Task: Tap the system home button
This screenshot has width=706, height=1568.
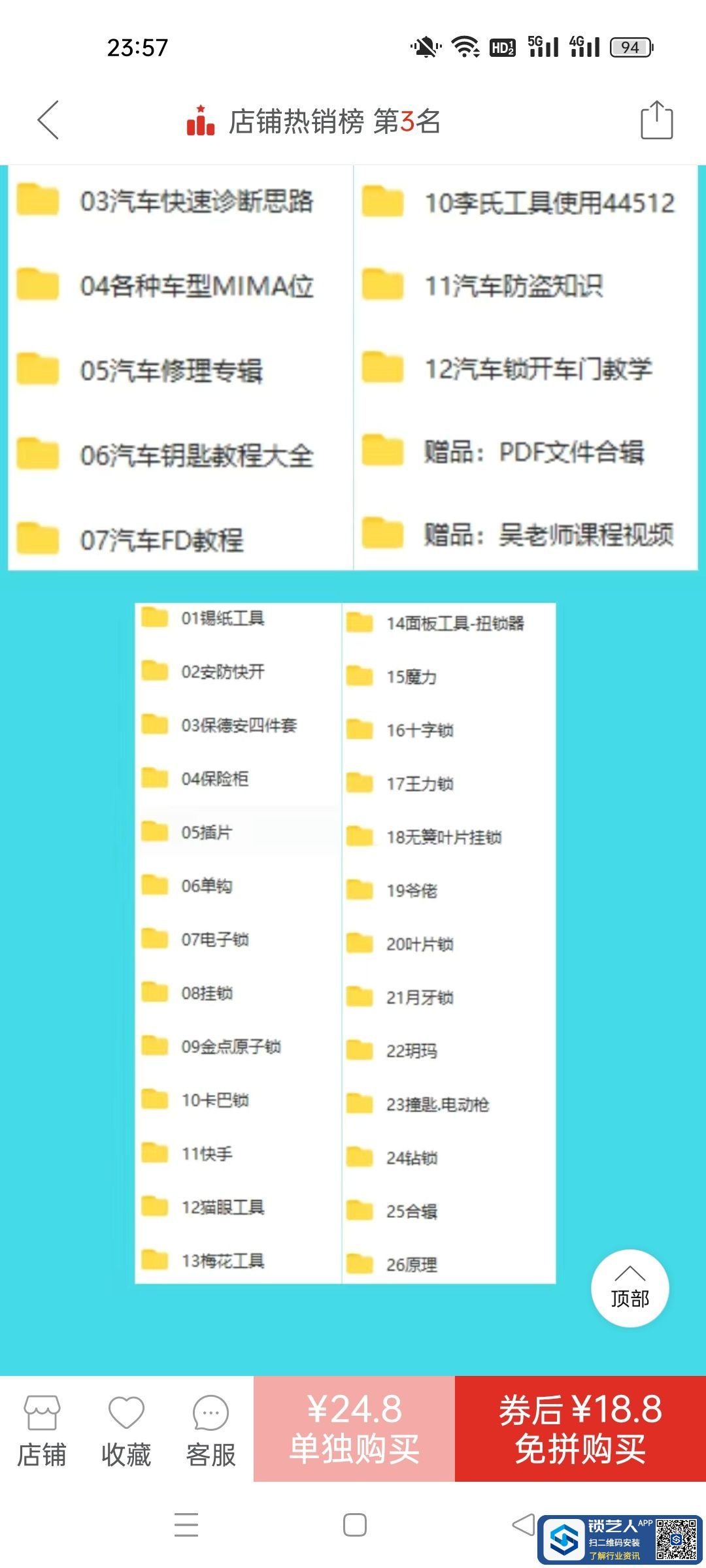Action: 354,1526
